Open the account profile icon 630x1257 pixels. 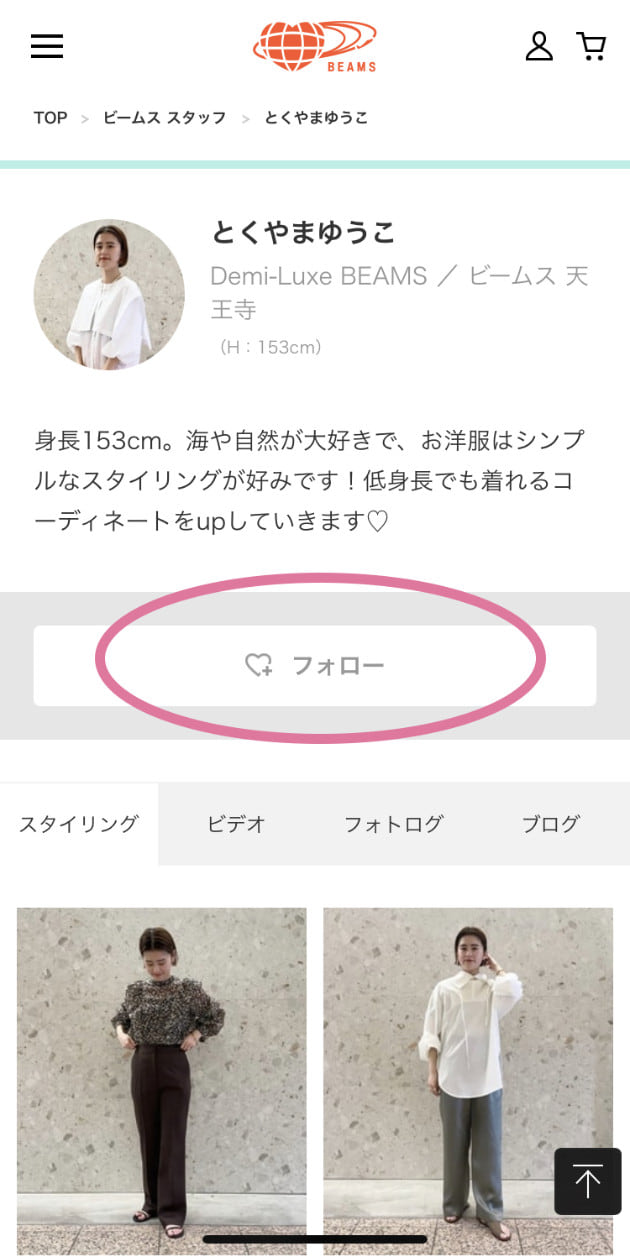tap(539, 46)
